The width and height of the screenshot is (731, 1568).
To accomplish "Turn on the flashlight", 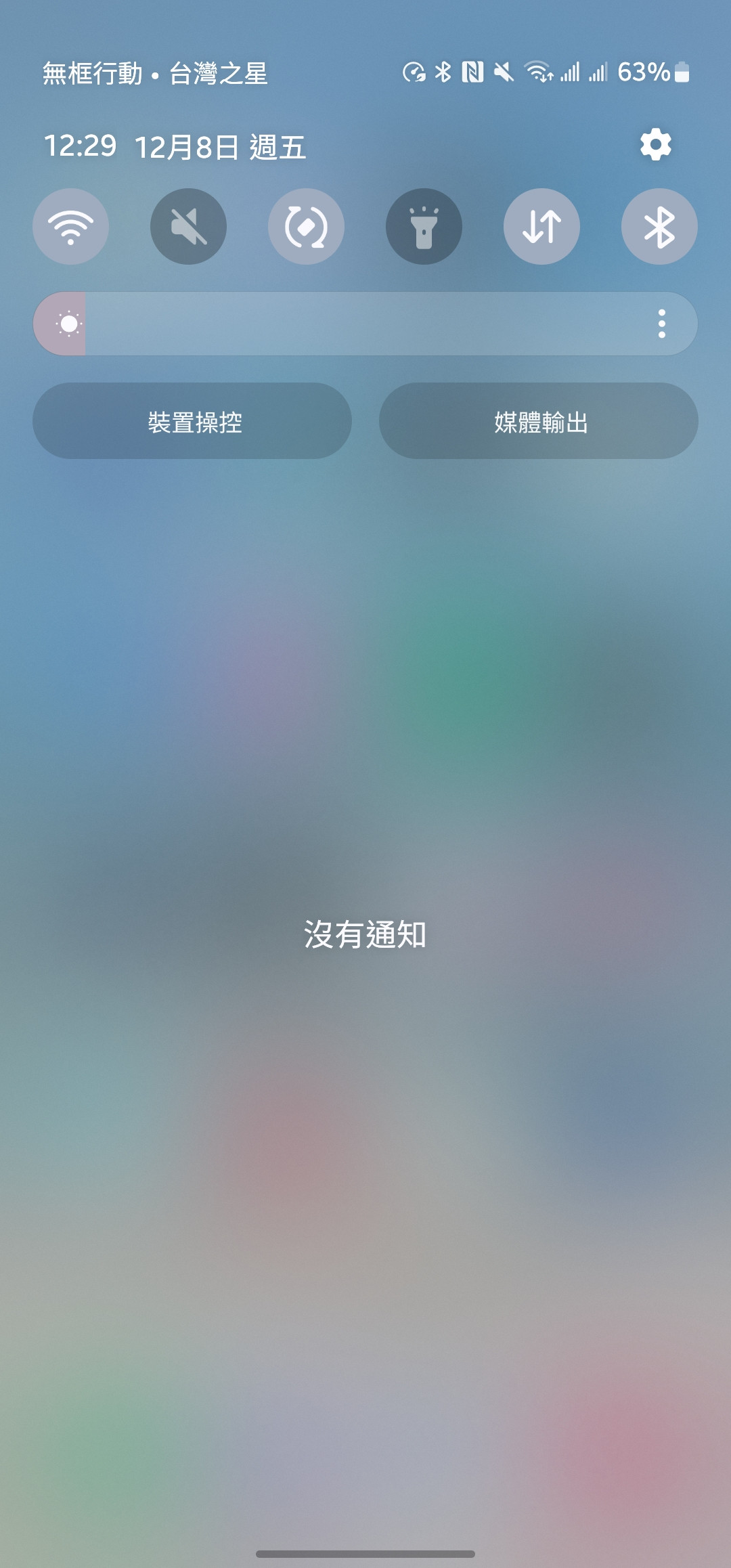I will pos(424,226).
